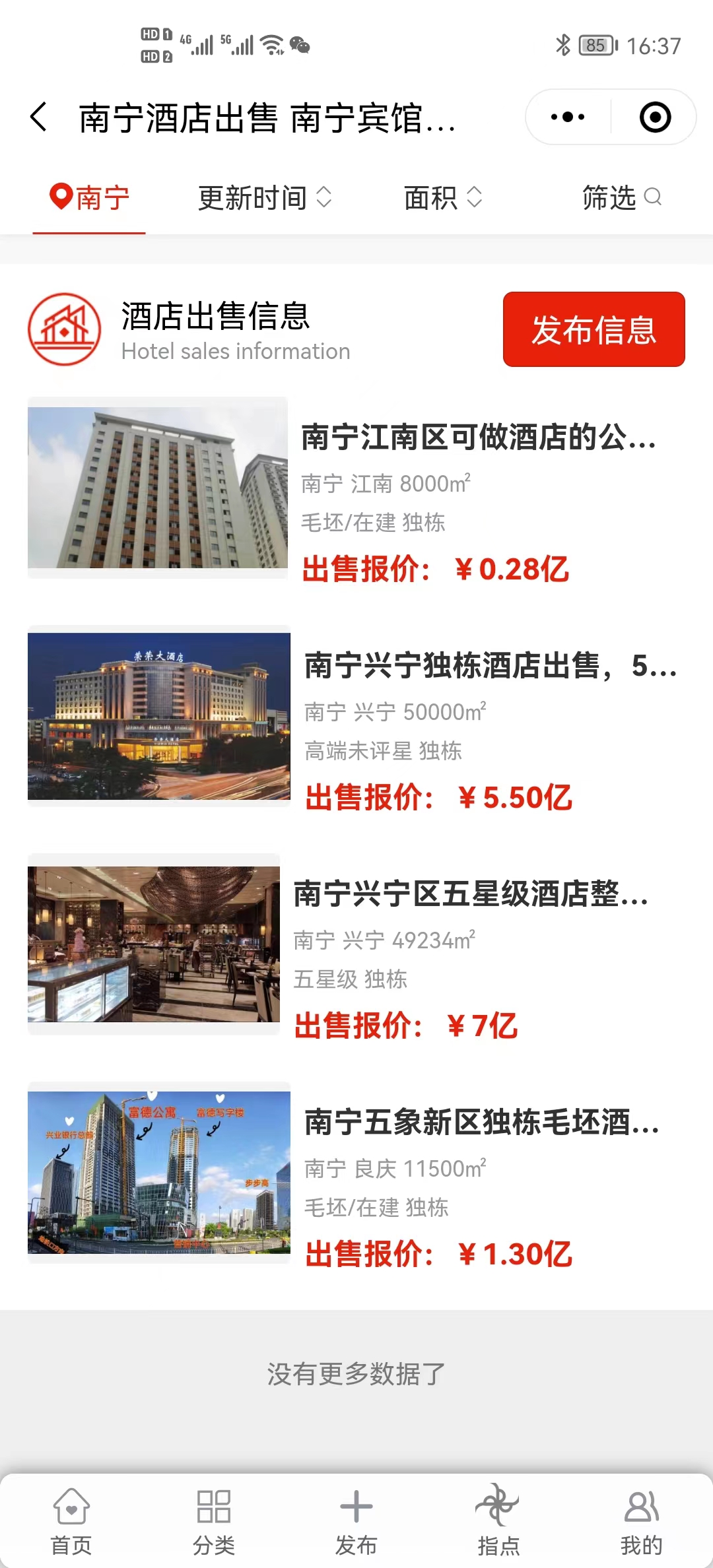Image resolution: width=713 pixels, height=1568 pixels.
Task: Go back from the hotel listings page
Action: [39, 117]
